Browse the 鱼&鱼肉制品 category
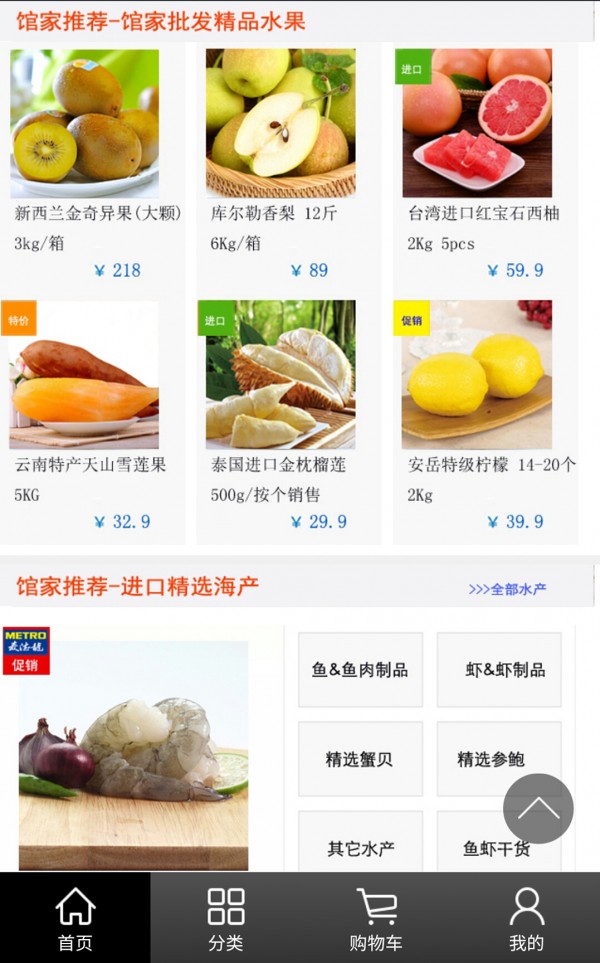 click(x=360, y=670)
